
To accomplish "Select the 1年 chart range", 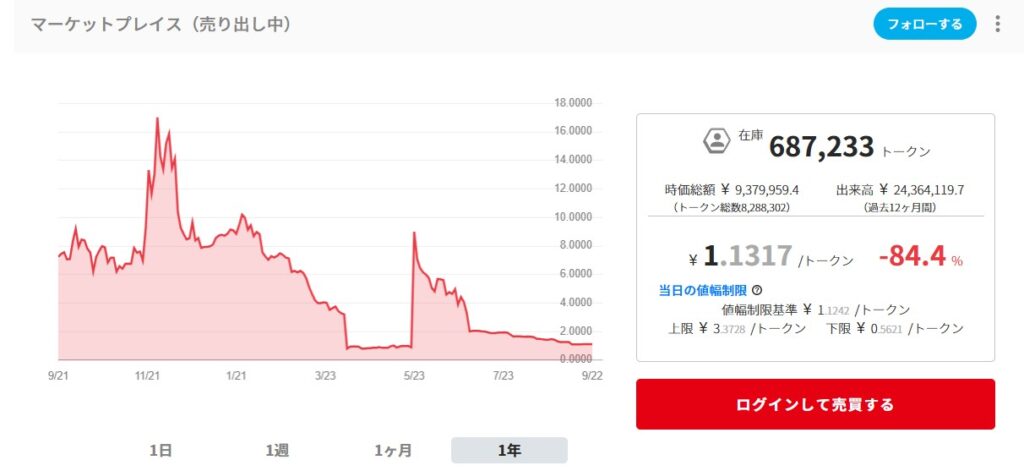I will click(509, 451).
